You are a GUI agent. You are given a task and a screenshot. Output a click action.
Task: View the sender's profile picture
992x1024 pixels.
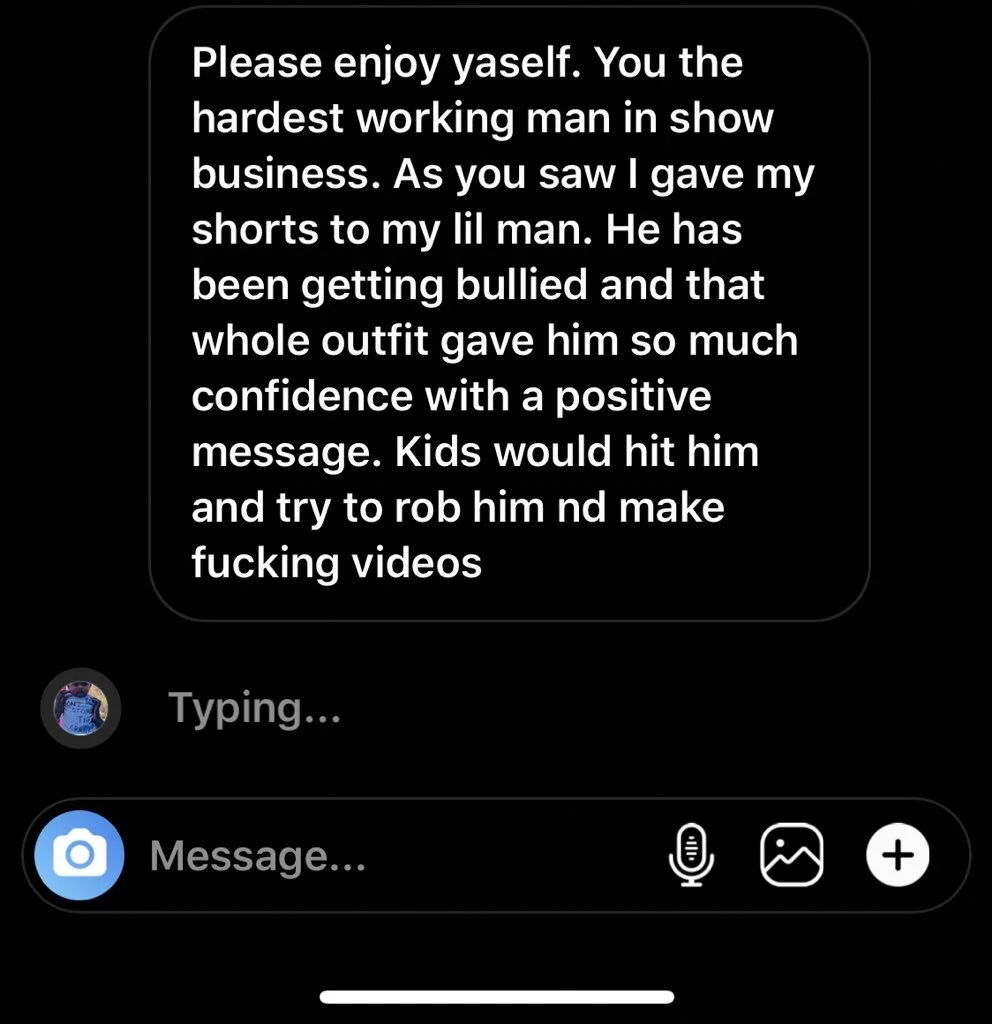coord(80,708)
